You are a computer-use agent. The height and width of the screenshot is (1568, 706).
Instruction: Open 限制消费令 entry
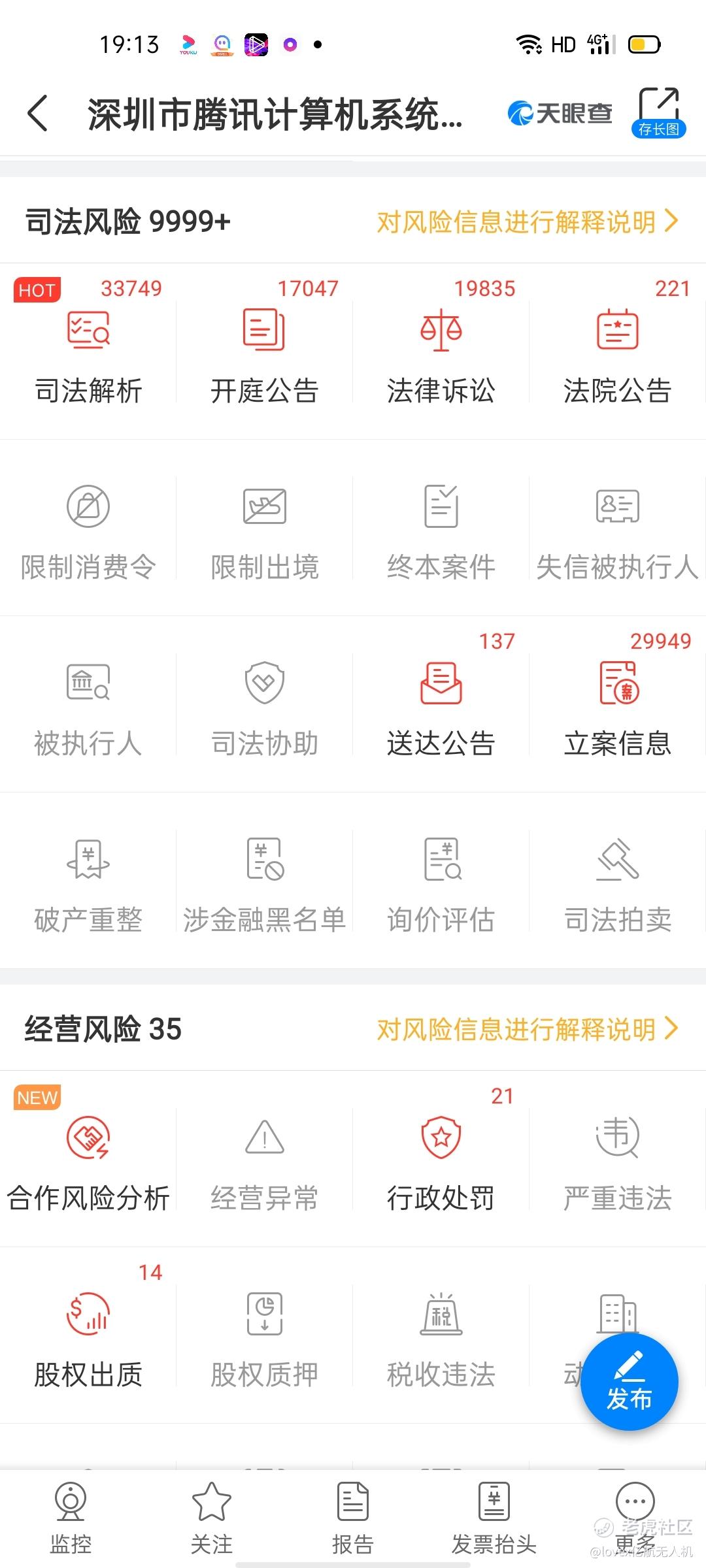point(88,531)
